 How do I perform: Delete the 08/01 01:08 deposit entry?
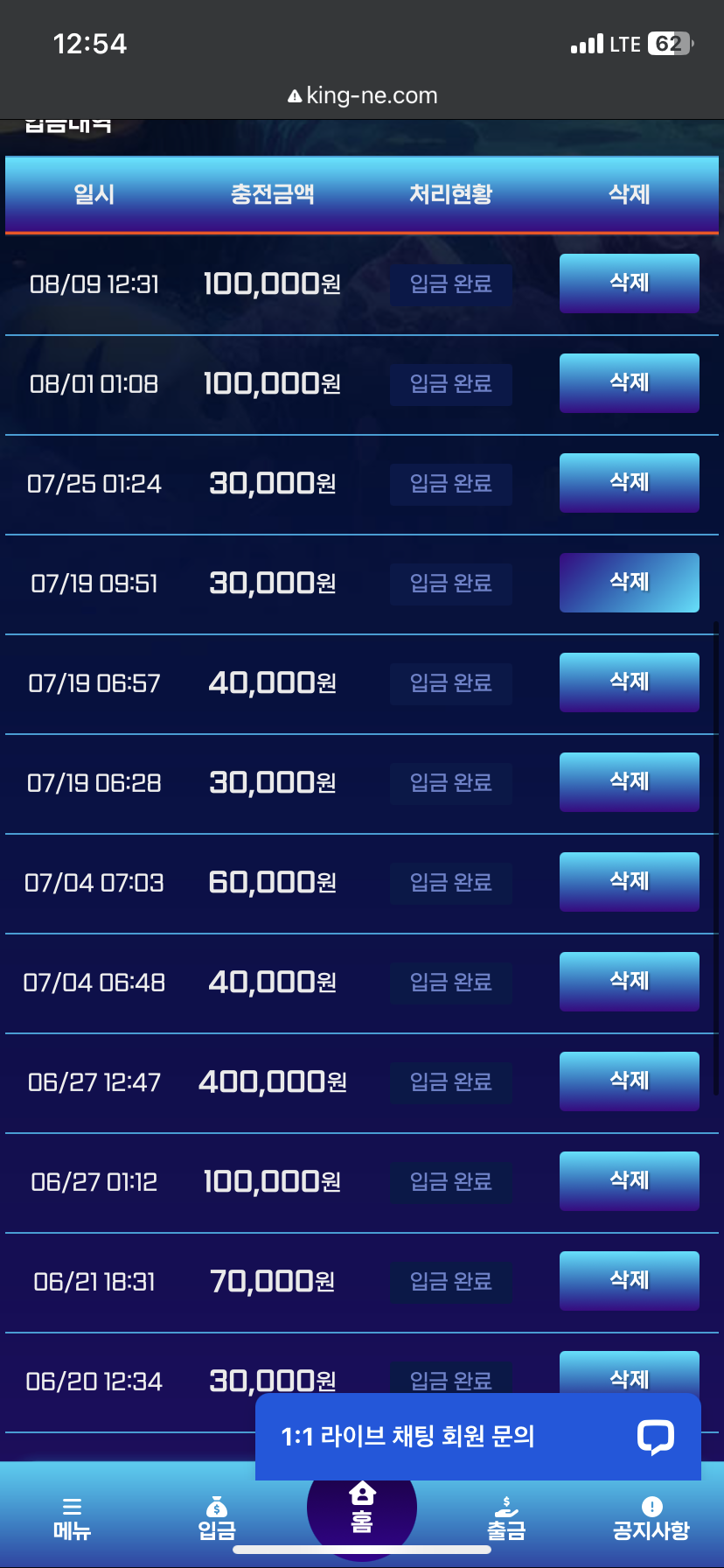[630, 383]
